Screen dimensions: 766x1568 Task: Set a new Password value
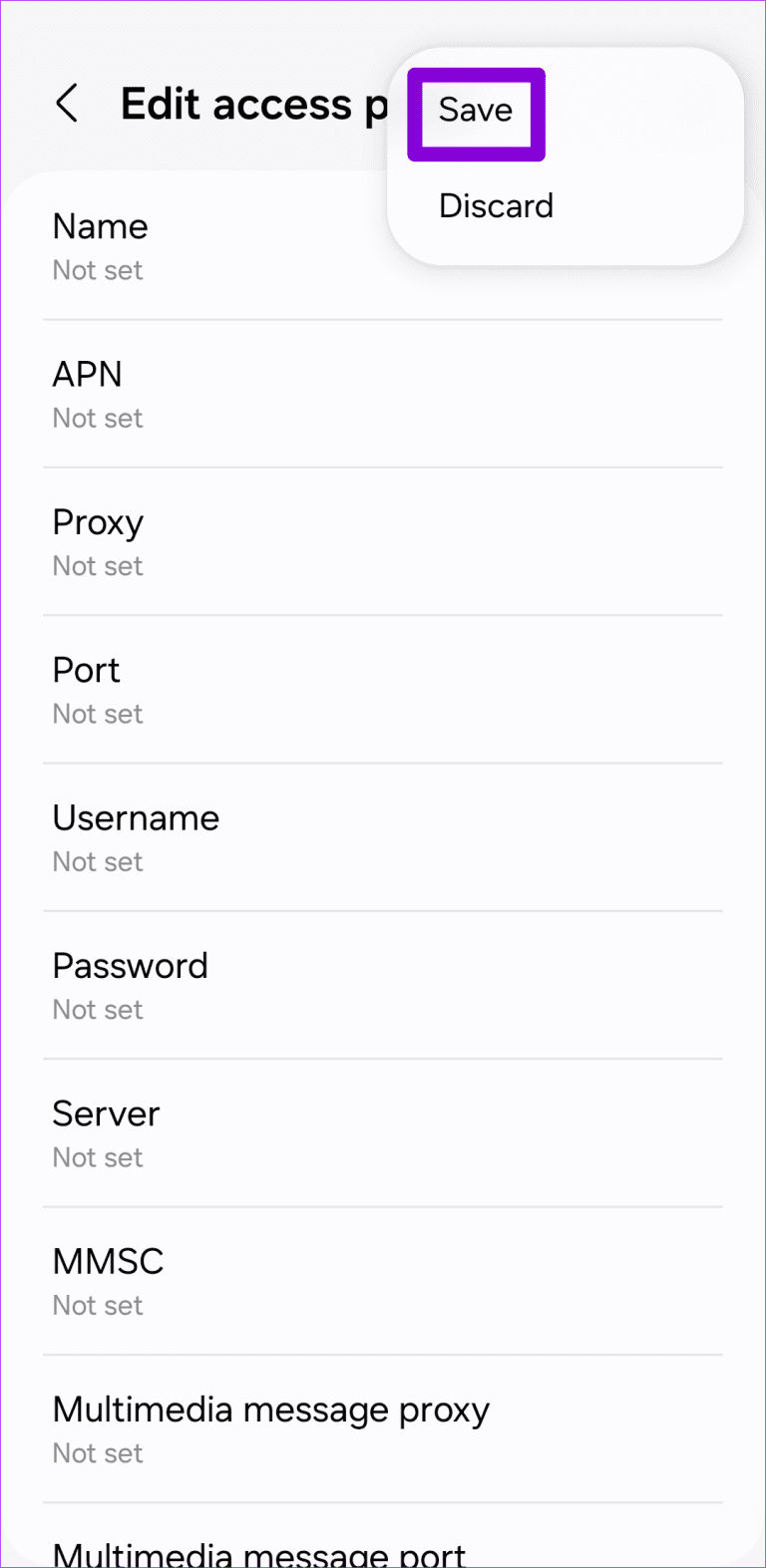click(x=130, y=965)
